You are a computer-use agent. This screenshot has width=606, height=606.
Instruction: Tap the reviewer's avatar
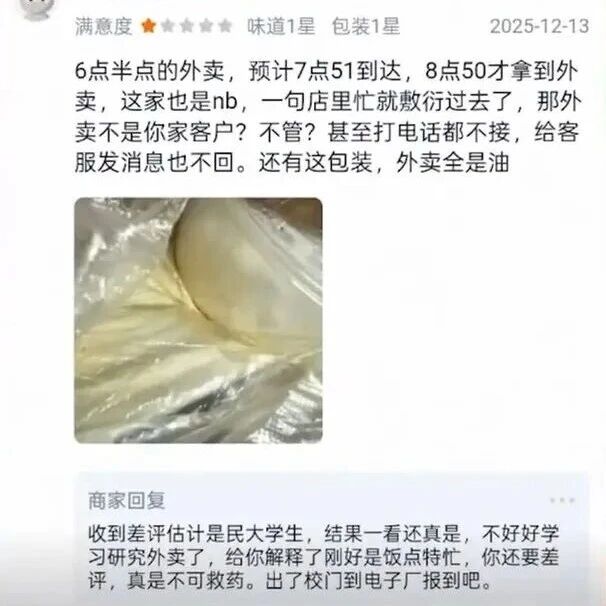(x=37, y=10)
